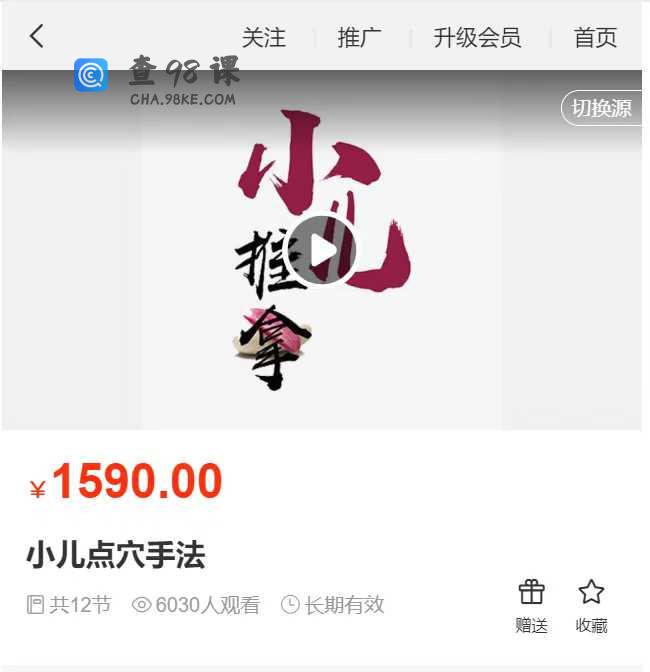The width and height of the screenshot is (650, 672).
Task: Go back using the top-left arrow
Action: [37, 37]
